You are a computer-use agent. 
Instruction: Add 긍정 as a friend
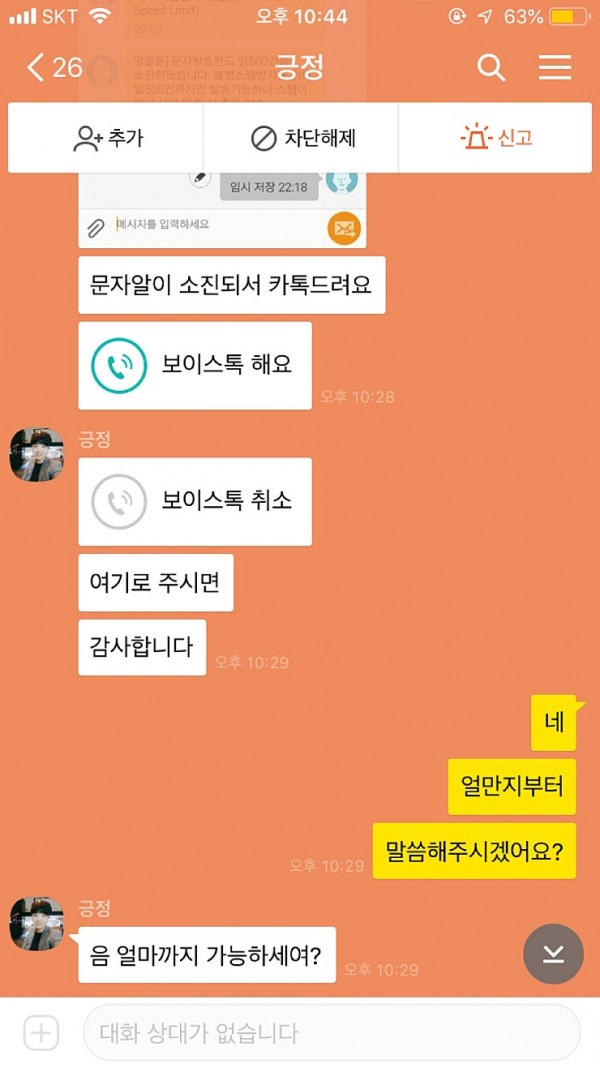(x=107, y=138)
